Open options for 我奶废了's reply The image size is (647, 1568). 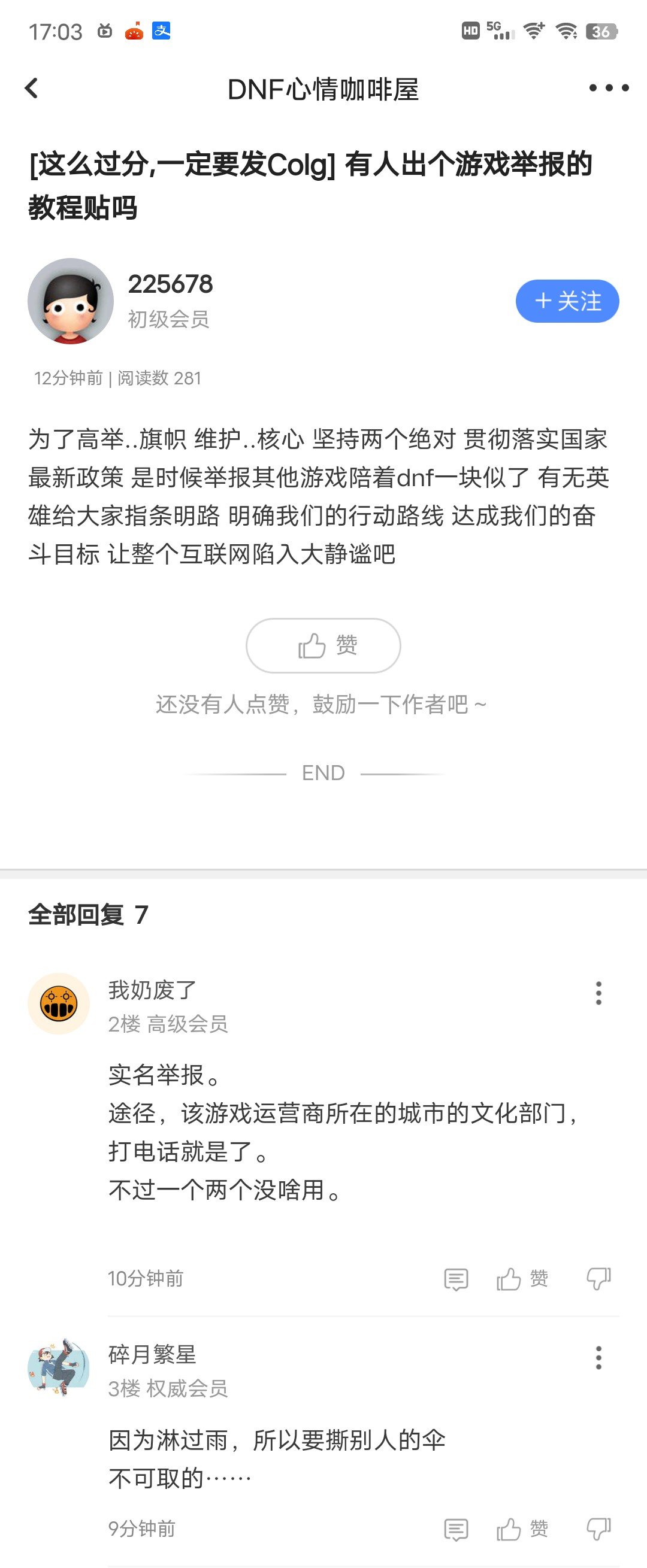[598, 993]
